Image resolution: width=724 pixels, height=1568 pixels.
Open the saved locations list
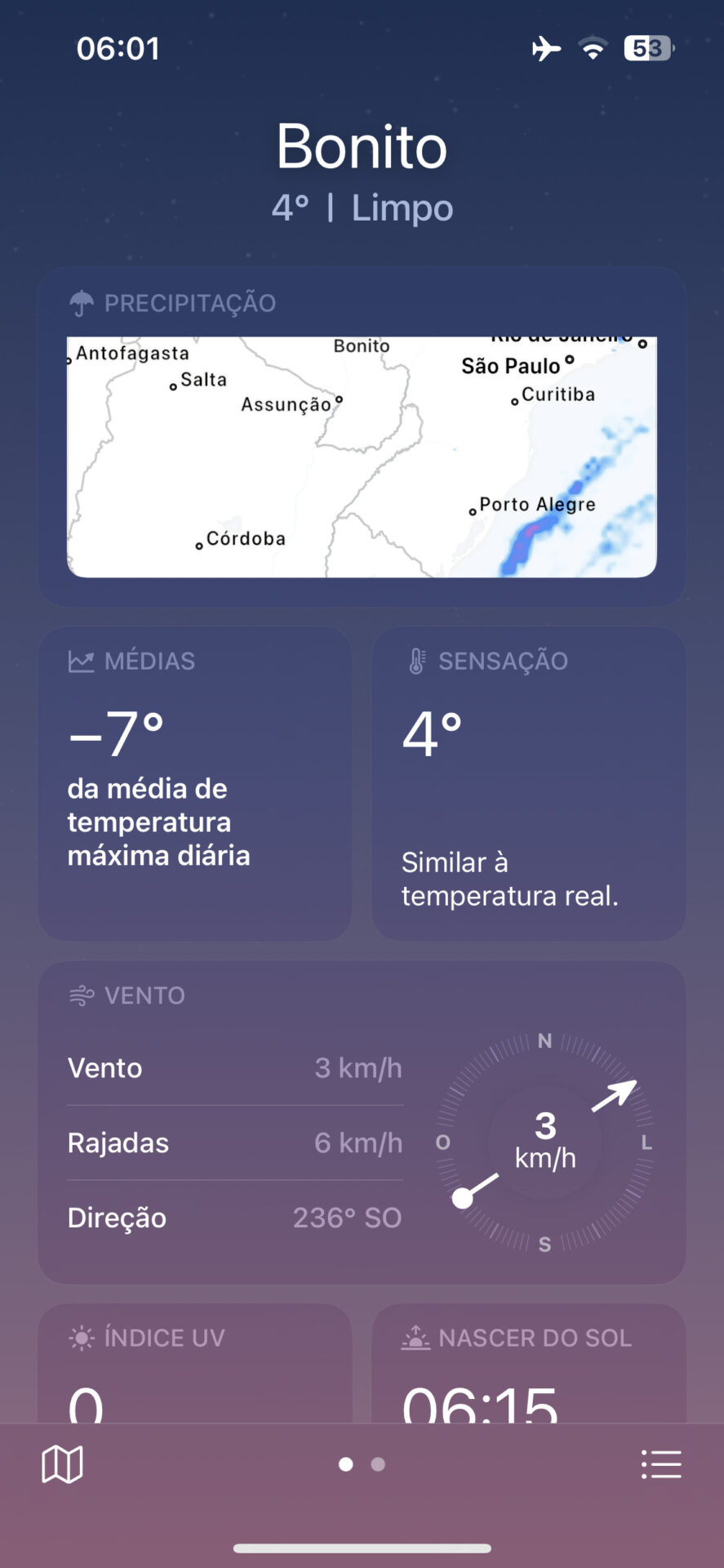pos(661,1464)
